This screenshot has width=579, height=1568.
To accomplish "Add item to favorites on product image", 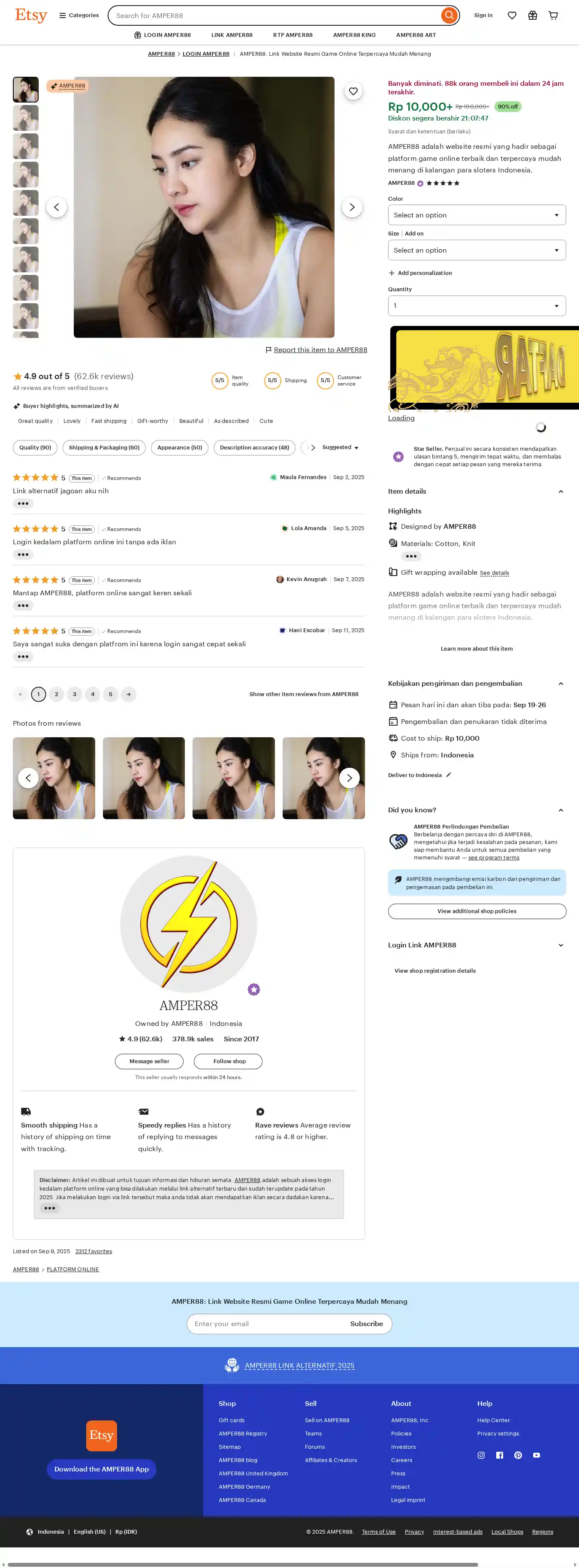I will click(353, 91).
